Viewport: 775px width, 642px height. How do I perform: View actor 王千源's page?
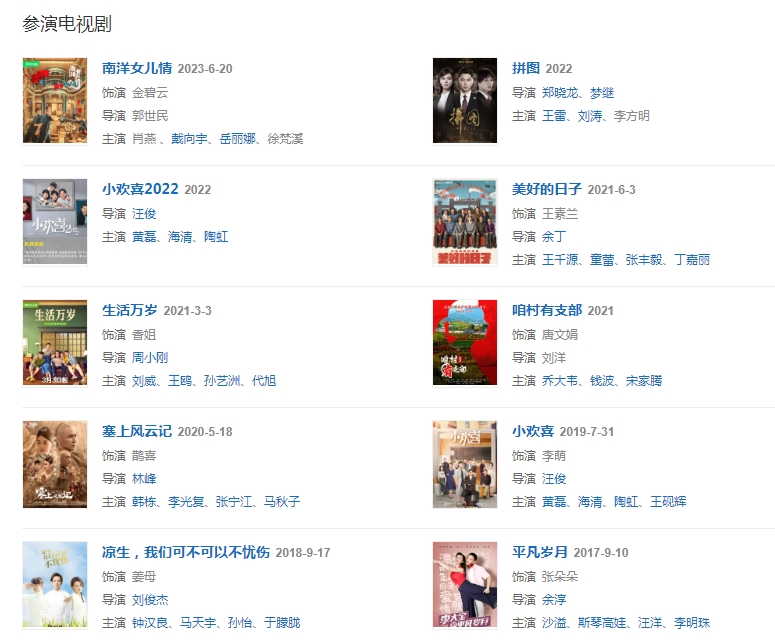pyautogui.click(x=561, y=260)
